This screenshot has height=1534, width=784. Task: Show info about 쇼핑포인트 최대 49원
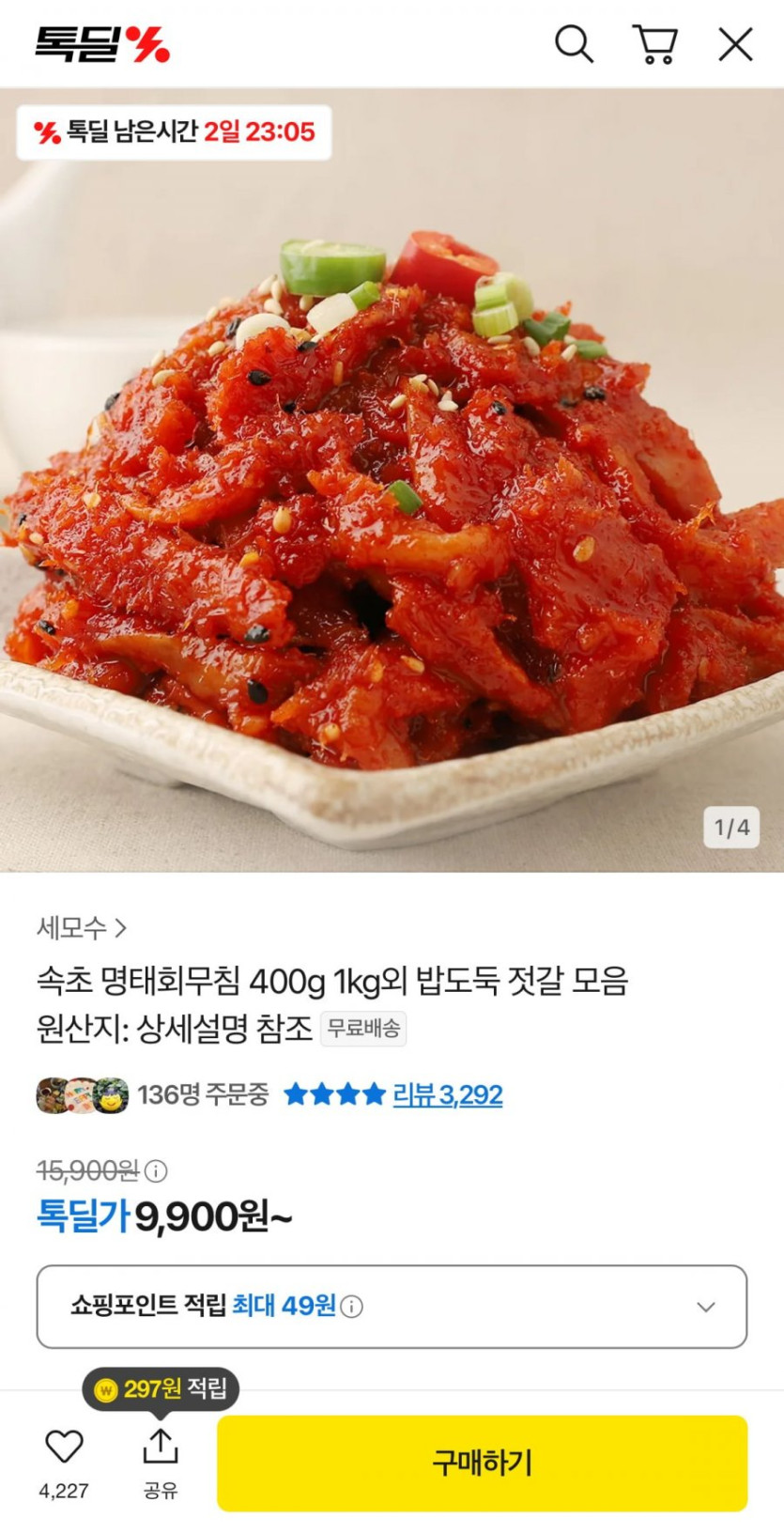coord(352,1307)
